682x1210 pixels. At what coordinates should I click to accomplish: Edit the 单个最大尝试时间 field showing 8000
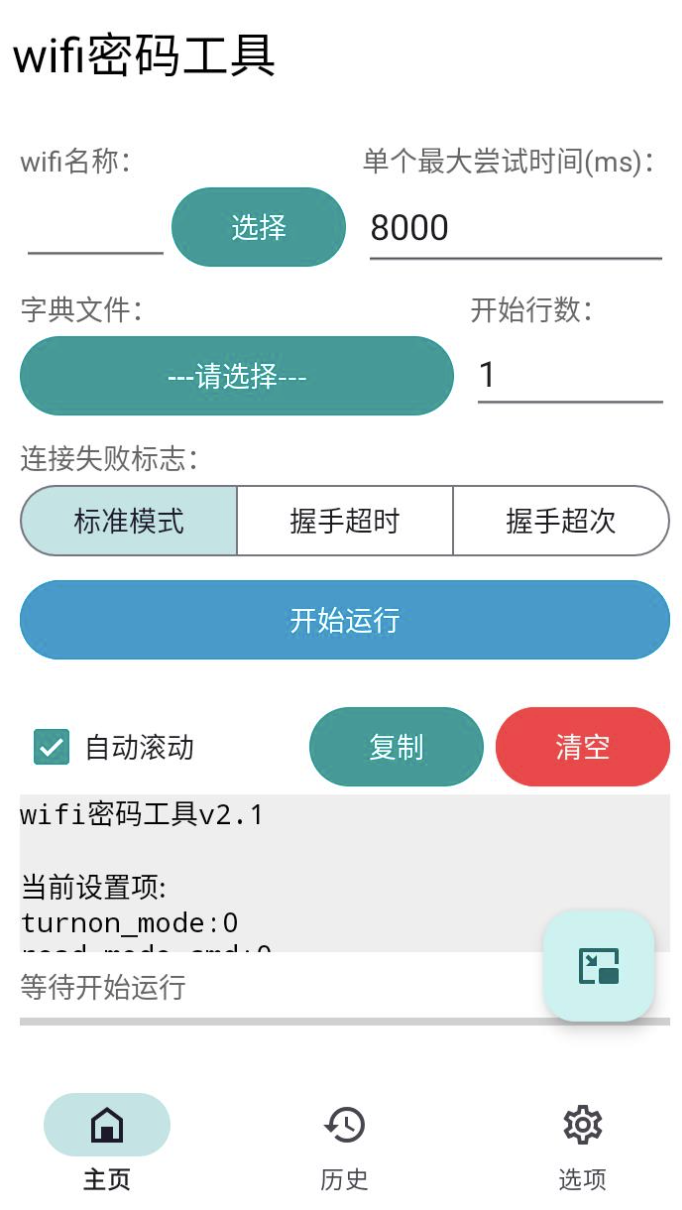click(x=515, y=229)
